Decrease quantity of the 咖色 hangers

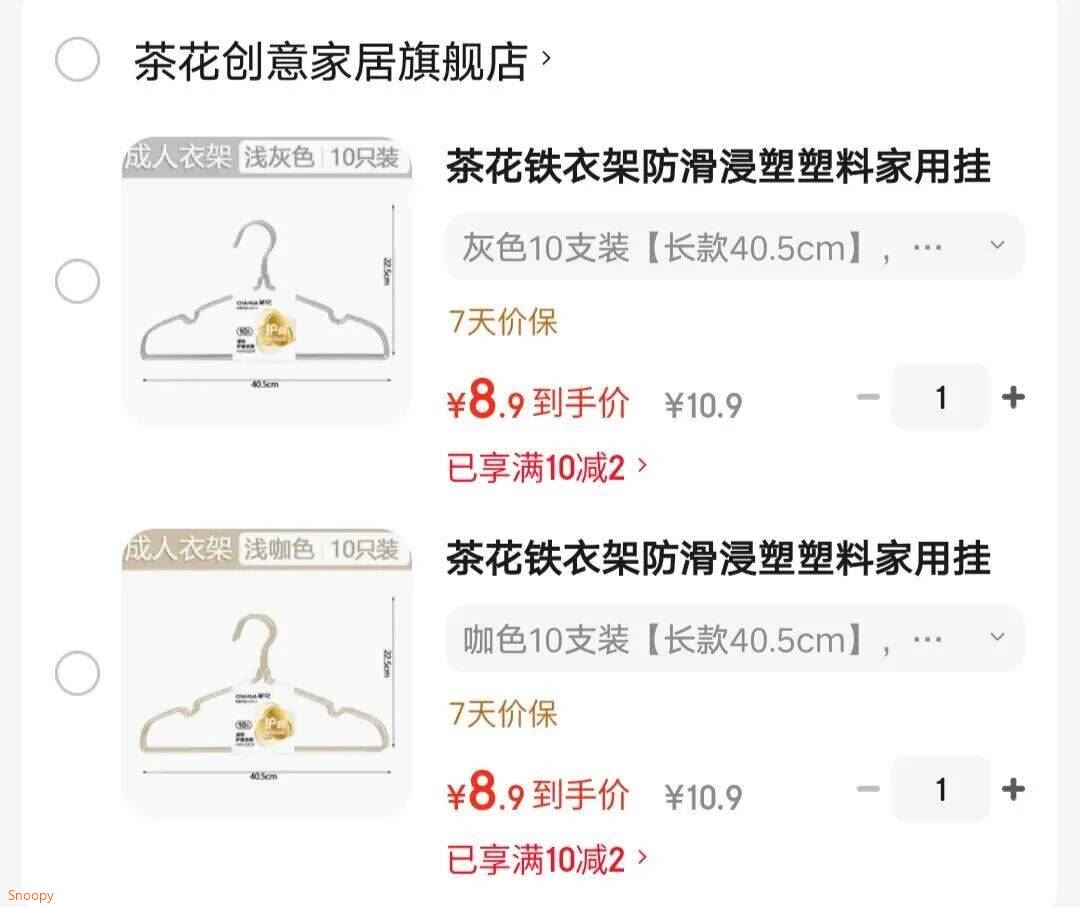868,789
